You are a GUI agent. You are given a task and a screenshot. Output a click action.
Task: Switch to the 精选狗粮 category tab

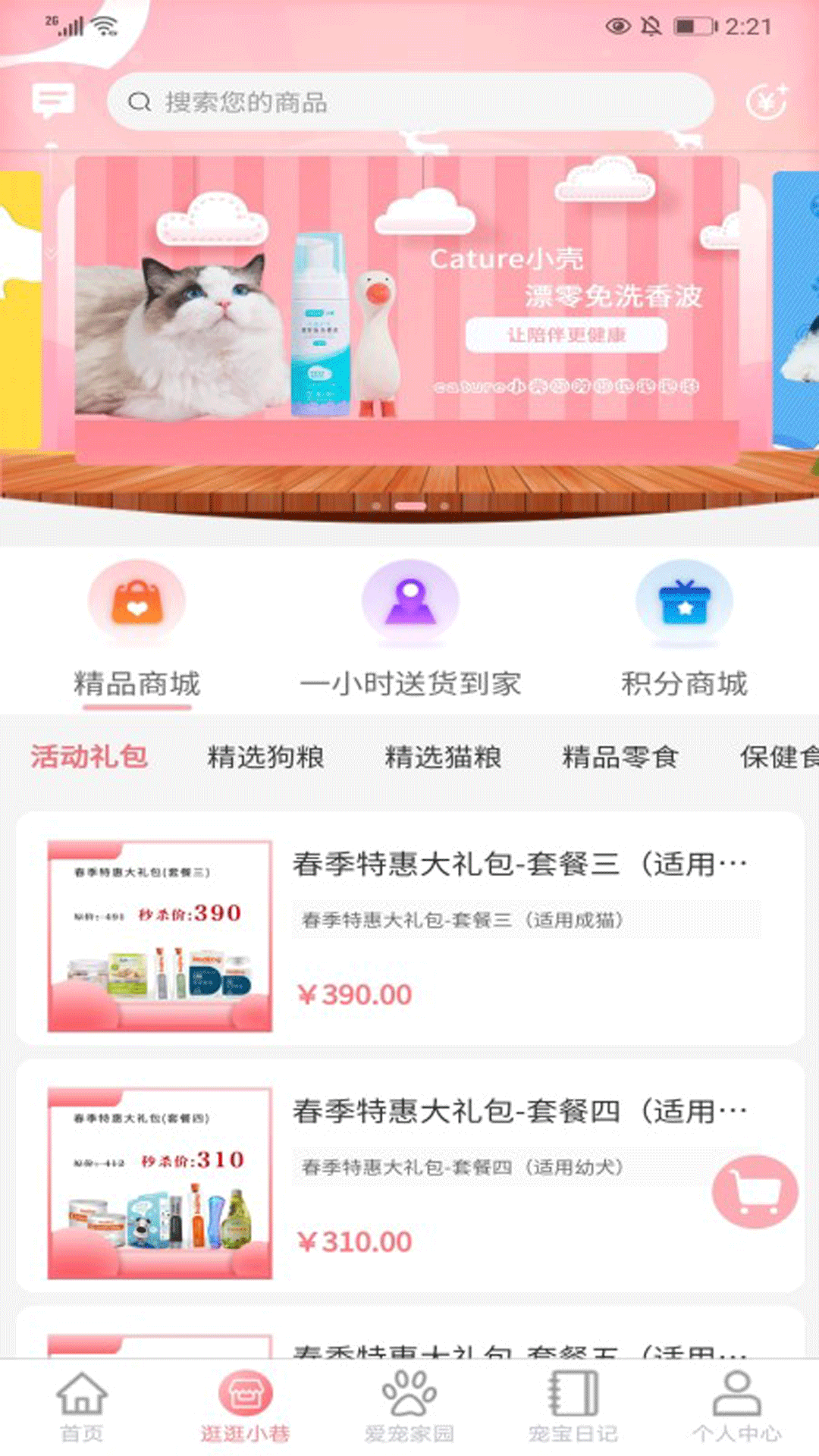(x=267, y=758)
